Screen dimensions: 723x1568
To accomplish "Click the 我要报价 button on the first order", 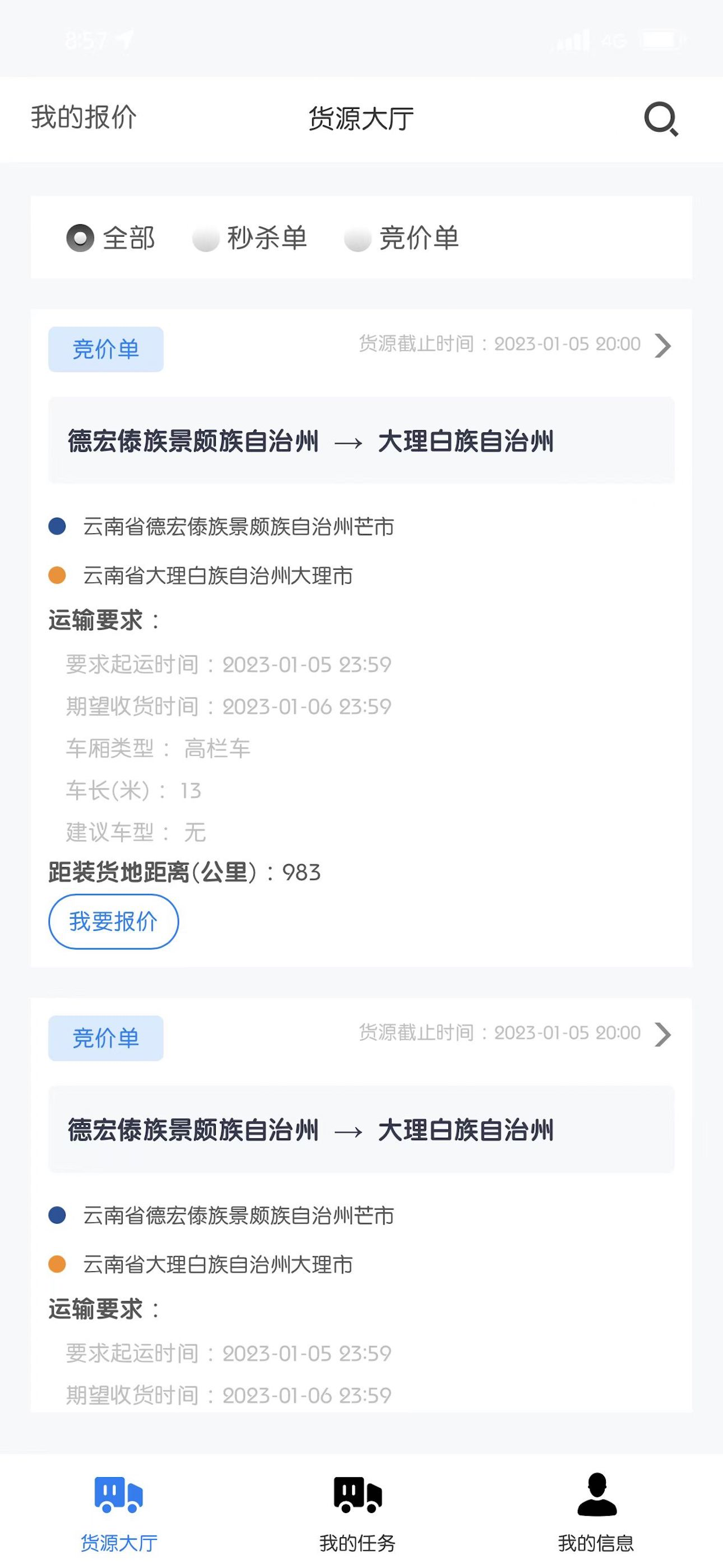I will pyautogui.click(x=113, y=922).
